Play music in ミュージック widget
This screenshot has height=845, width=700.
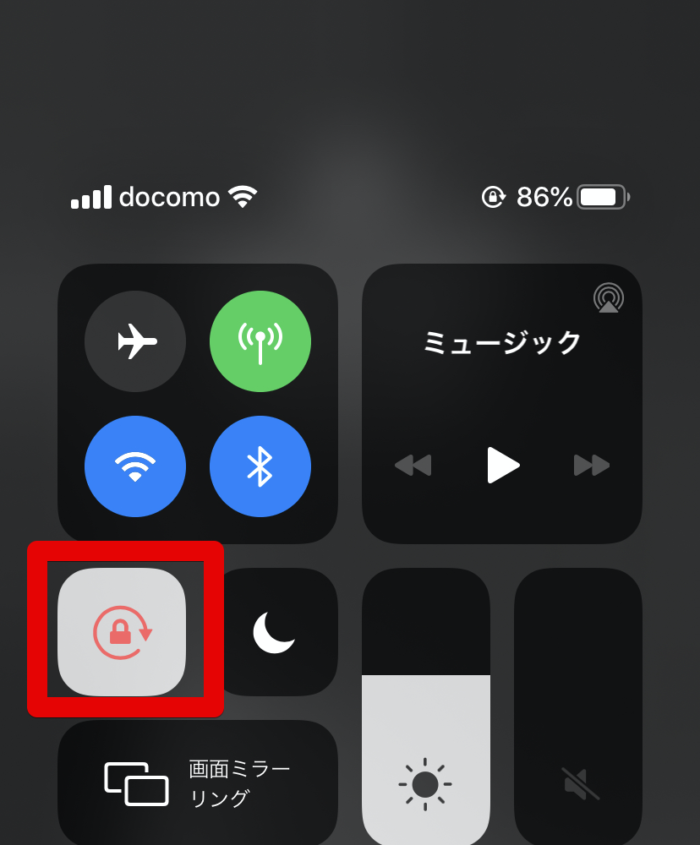tap(502, 465)
